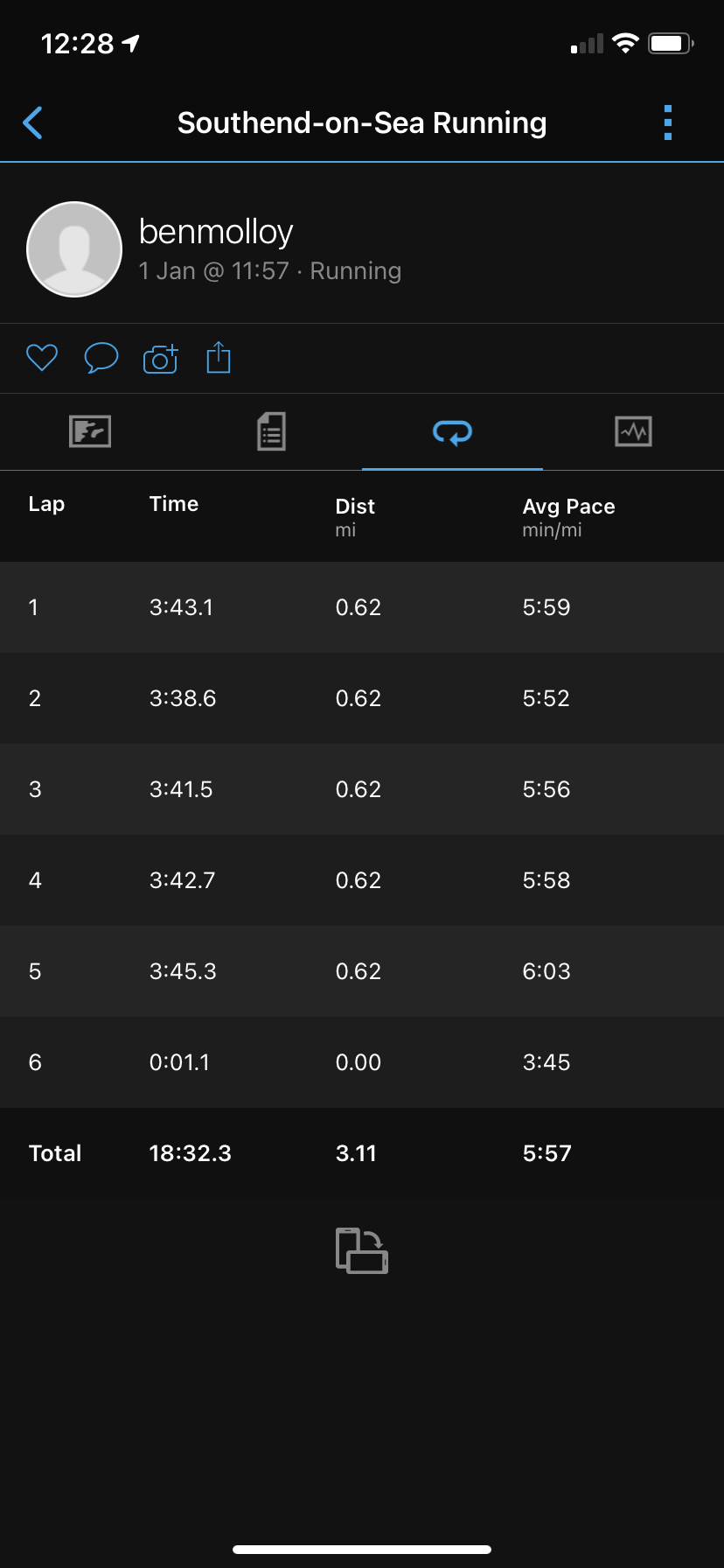Viewport: 724px width, 1568px height.
Task: Switch to the stats details tab
Action: coord(271,431)
